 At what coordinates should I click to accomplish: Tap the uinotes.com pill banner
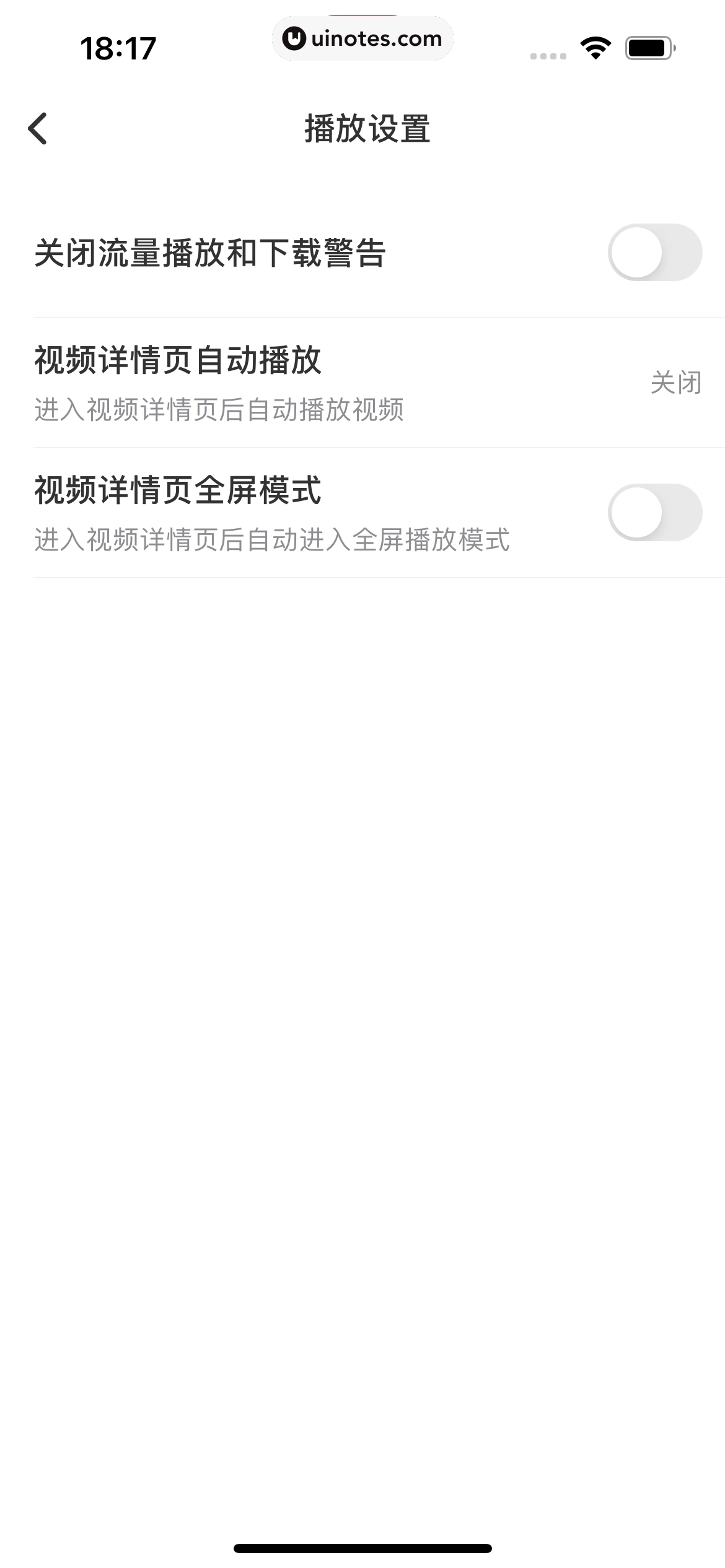click(x=362, y=39)
